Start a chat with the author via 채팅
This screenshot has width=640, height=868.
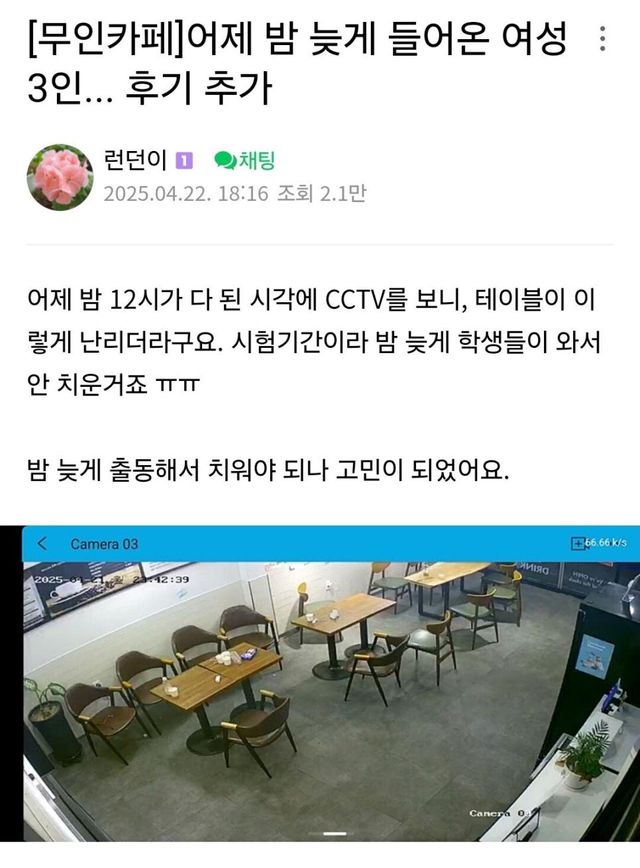coord(244,161)
